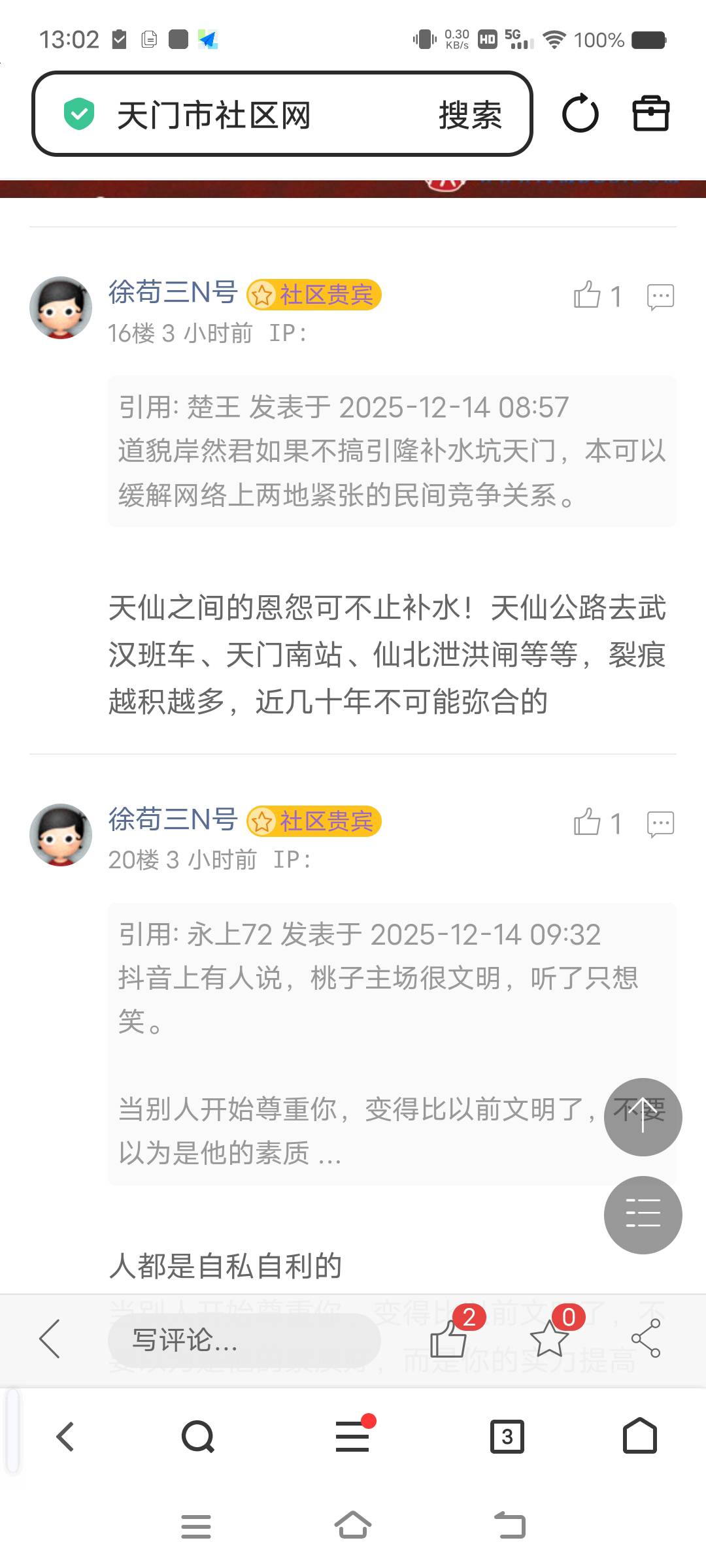706x1568 pixels.
Task: Like the thread using the thumbs-up with 2
Action: point(449,1338)
